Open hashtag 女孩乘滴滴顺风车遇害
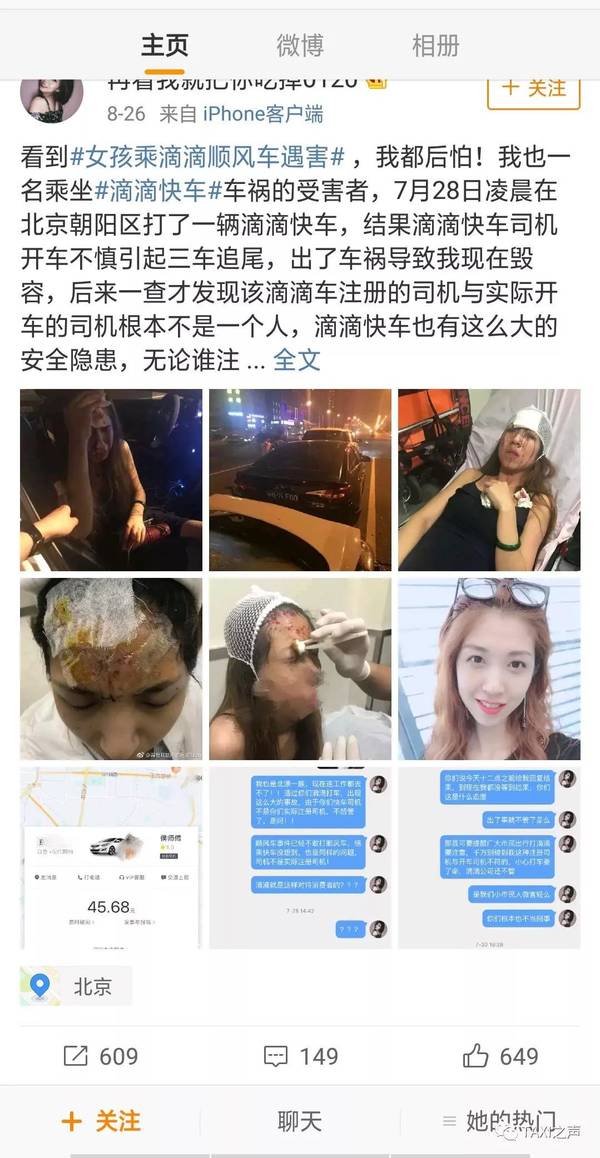The image size is (600, 1158). coord(209,157)
